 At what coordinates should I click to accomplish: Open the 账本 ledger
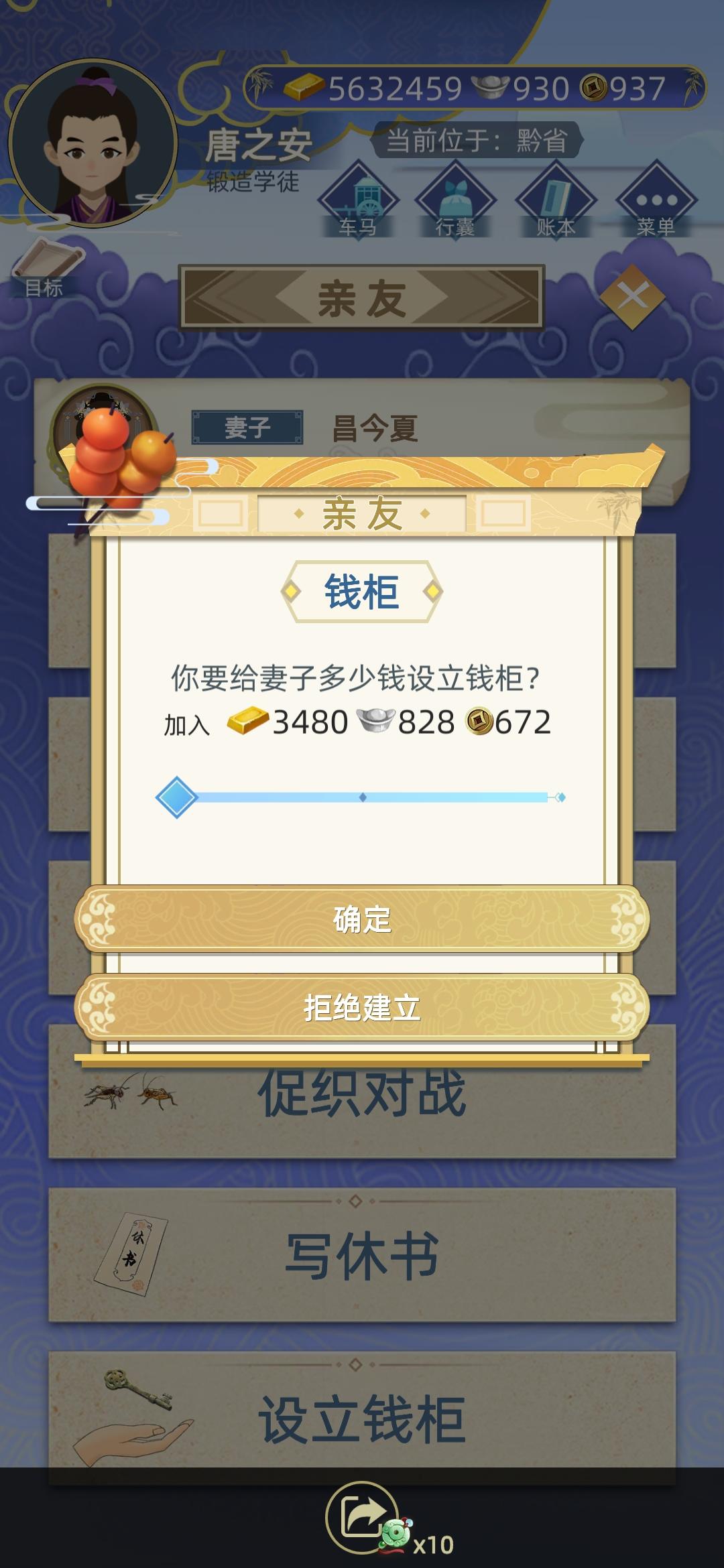pyautogui.click(x=556, y=202)
